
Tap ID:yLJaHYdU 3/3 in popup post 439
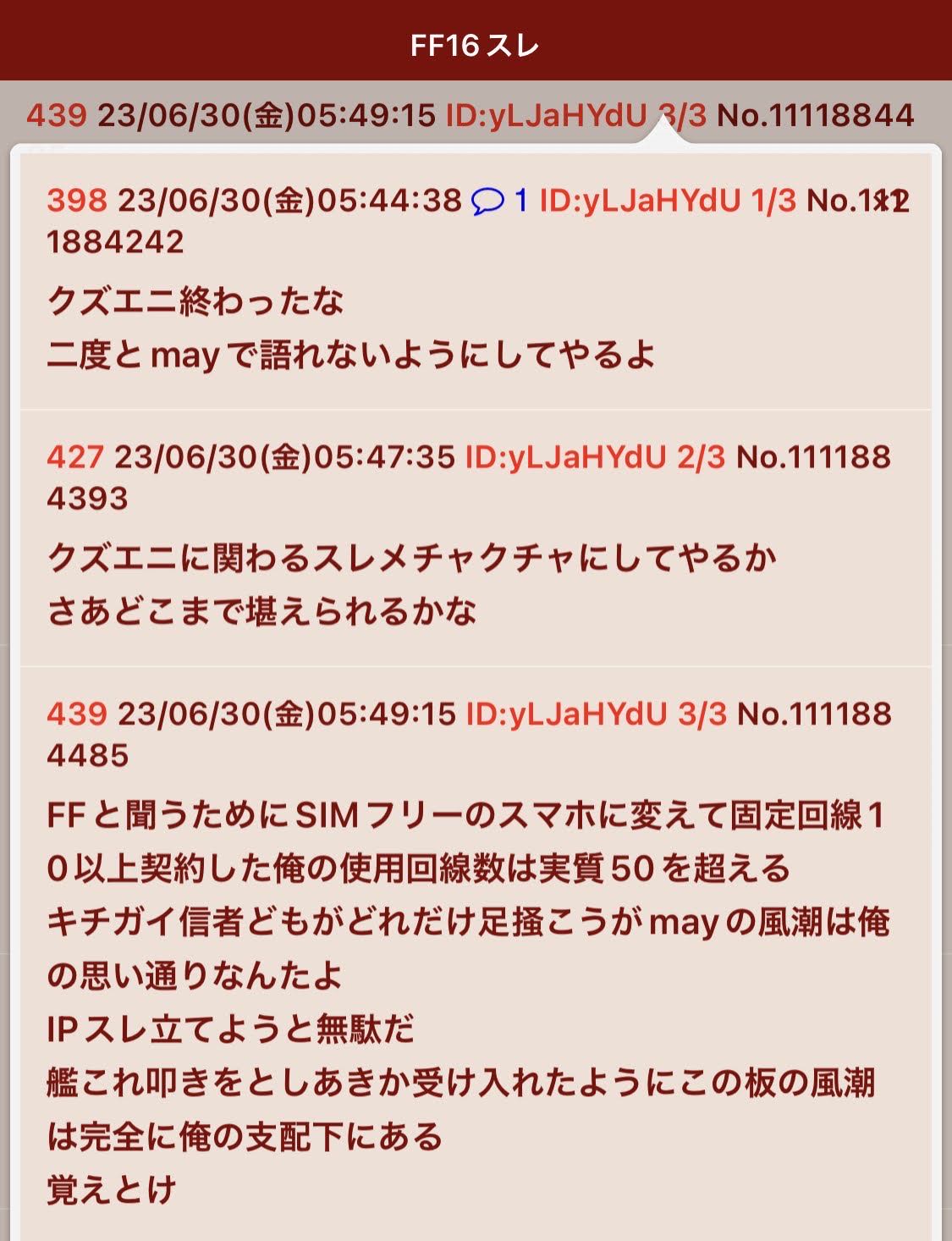tap(596, 714)
